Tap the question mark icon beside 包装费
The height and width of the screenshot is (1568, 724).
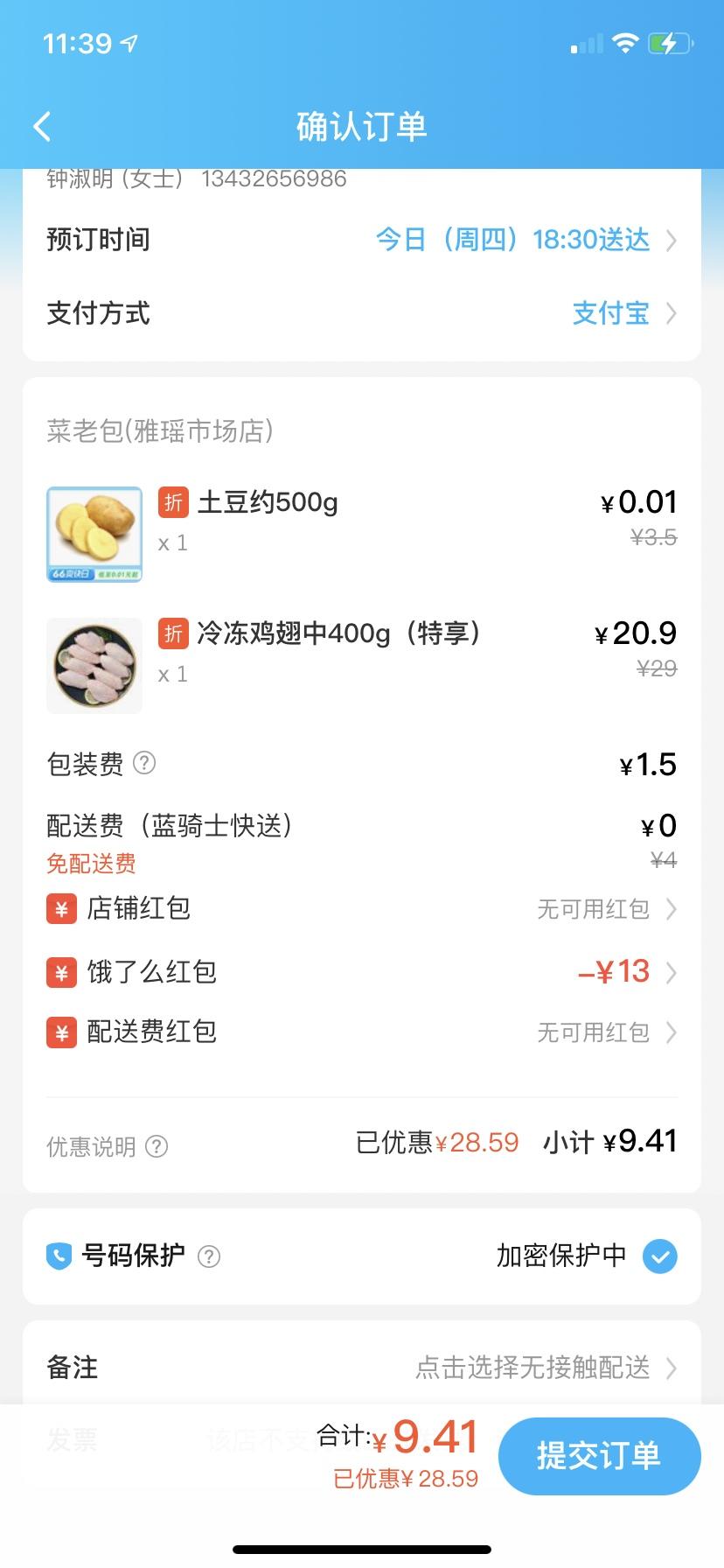(144, 764)
